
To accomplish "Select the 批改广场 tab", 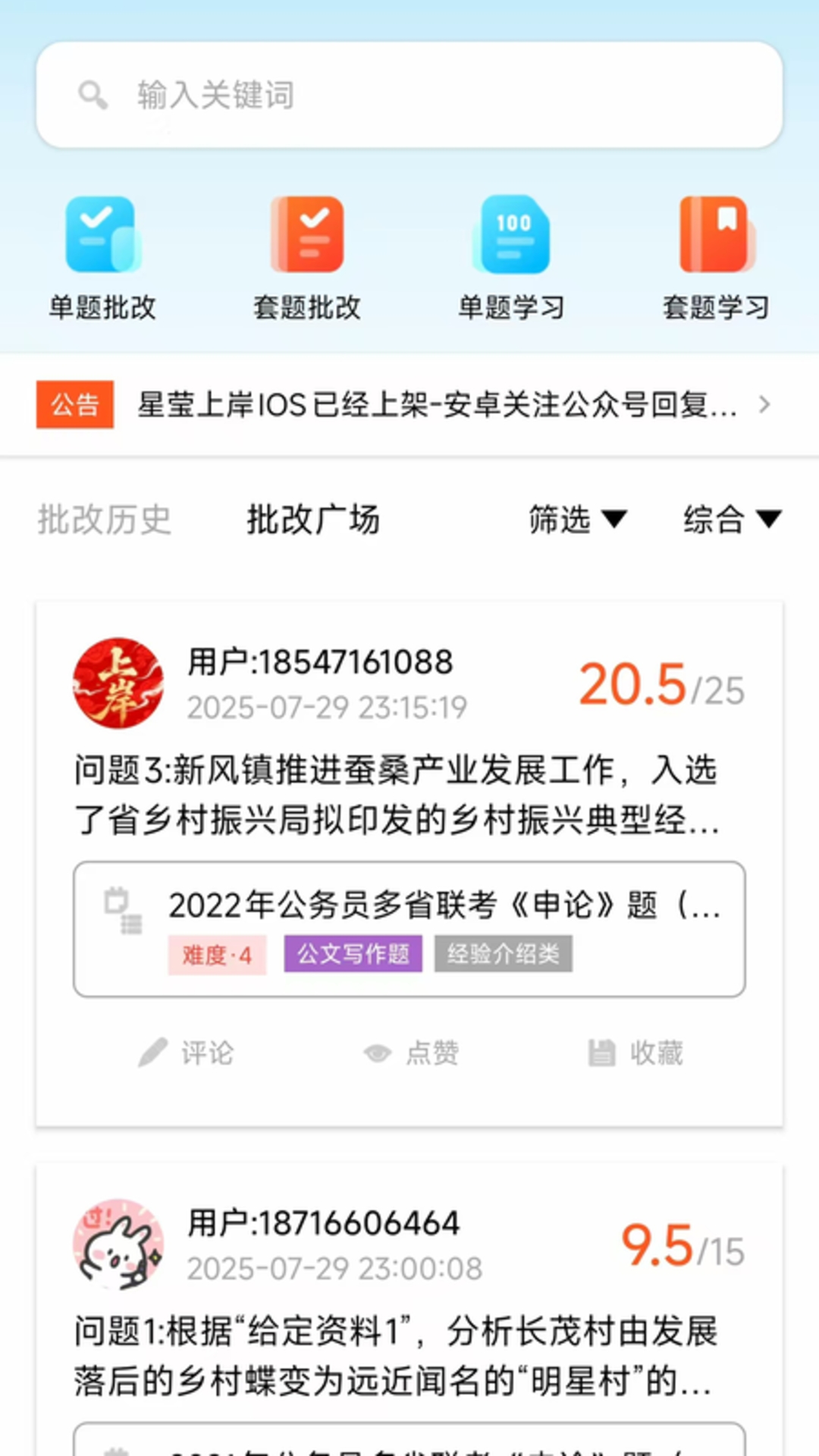I will pos(312,520).
